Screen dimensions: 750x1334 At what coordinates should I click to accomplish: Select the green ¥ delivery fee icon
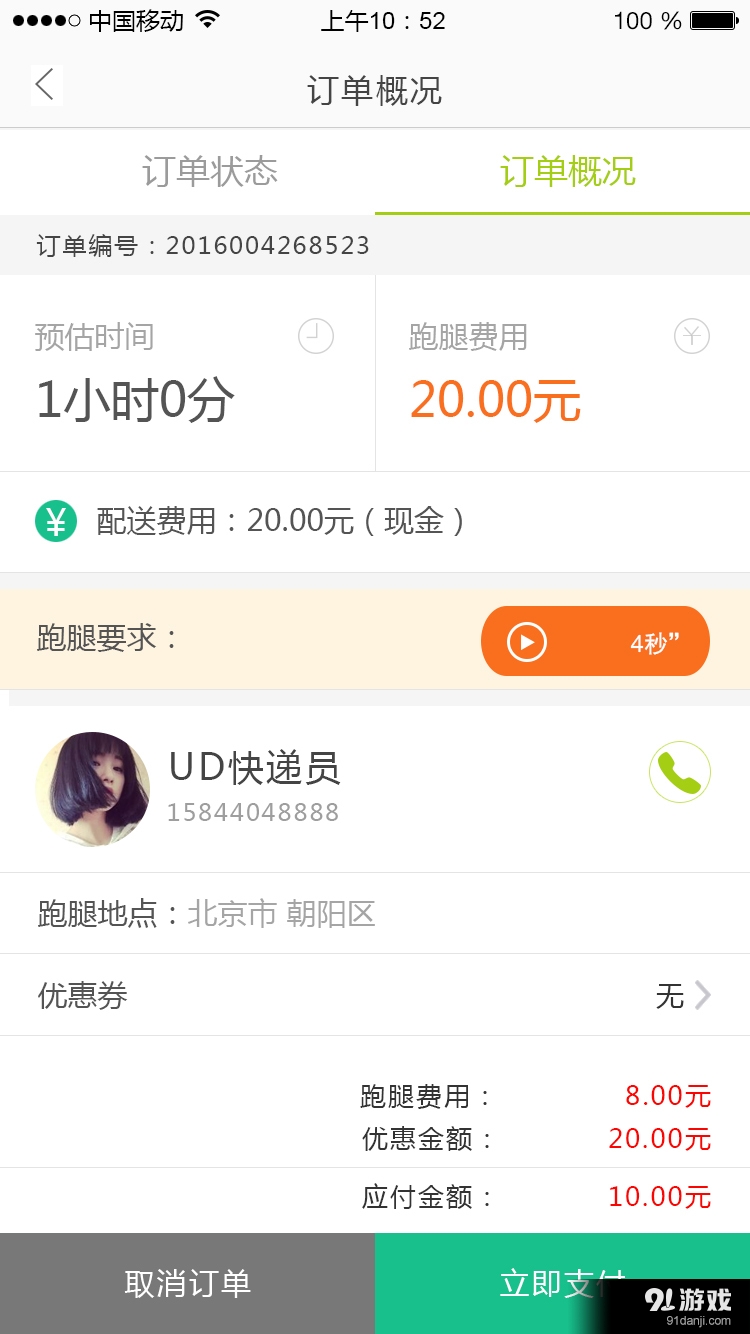pos(55,522)
